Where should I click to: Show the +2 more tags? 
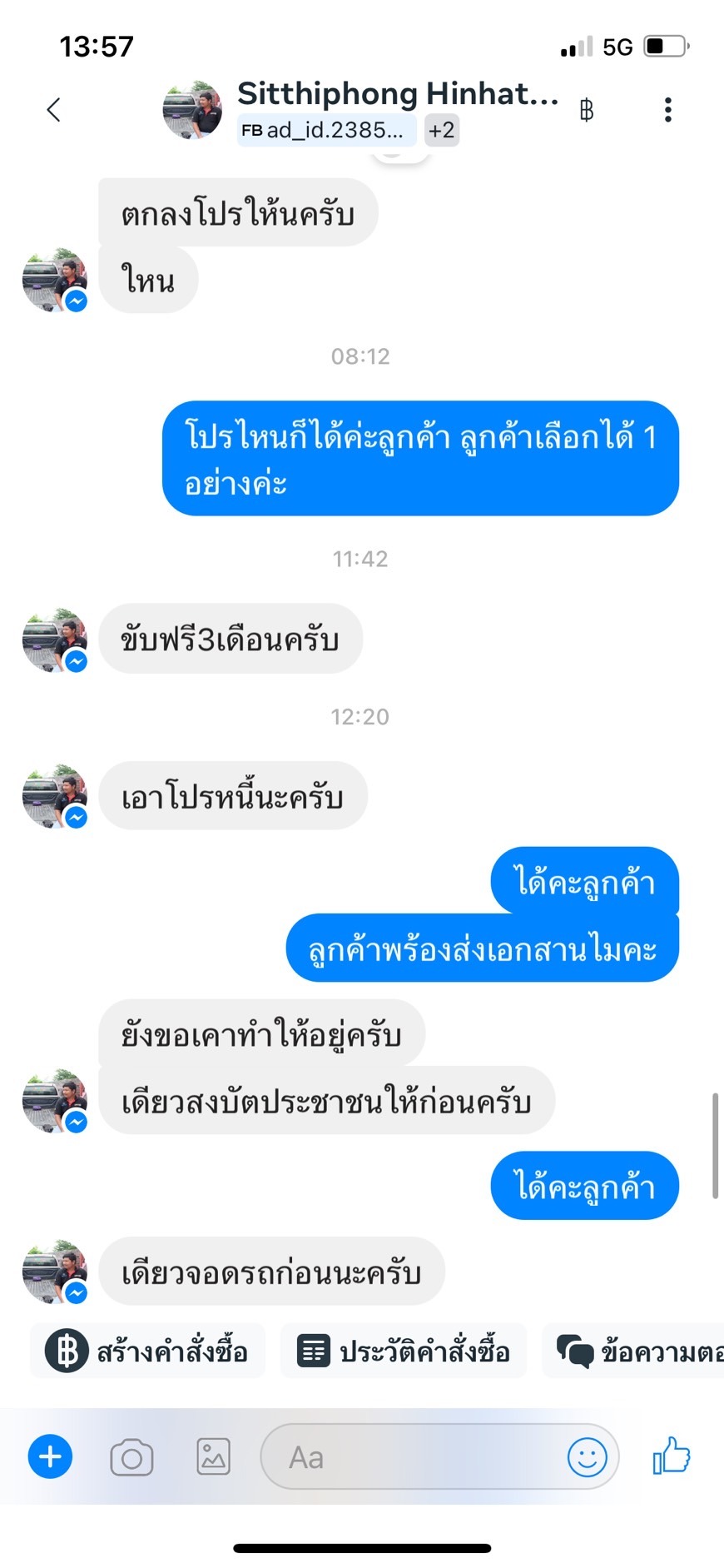pyautogui.click(x=441, y=130)
